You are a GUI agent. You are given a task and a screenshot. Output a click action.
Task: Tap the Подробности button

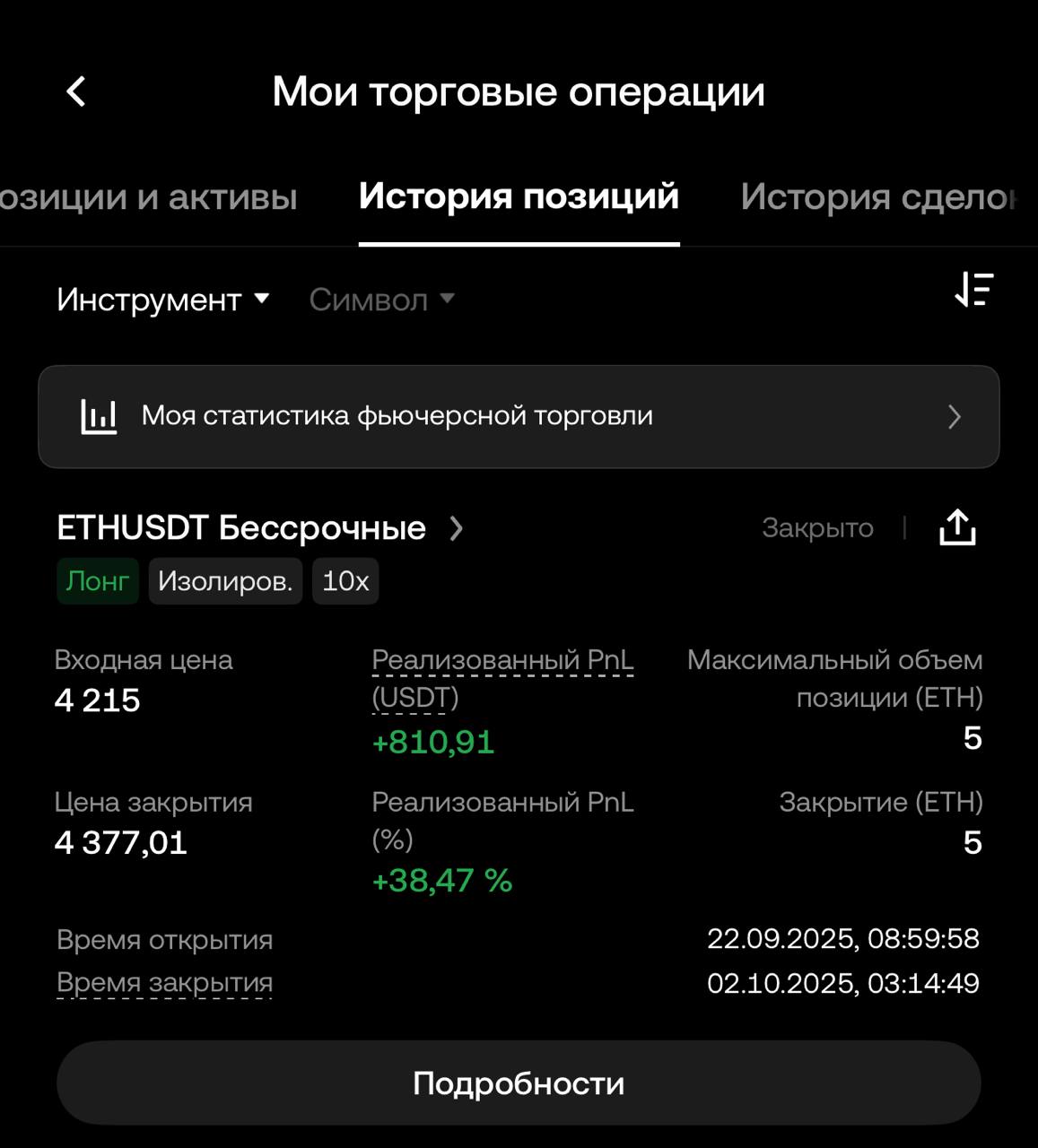(519, 1083)
